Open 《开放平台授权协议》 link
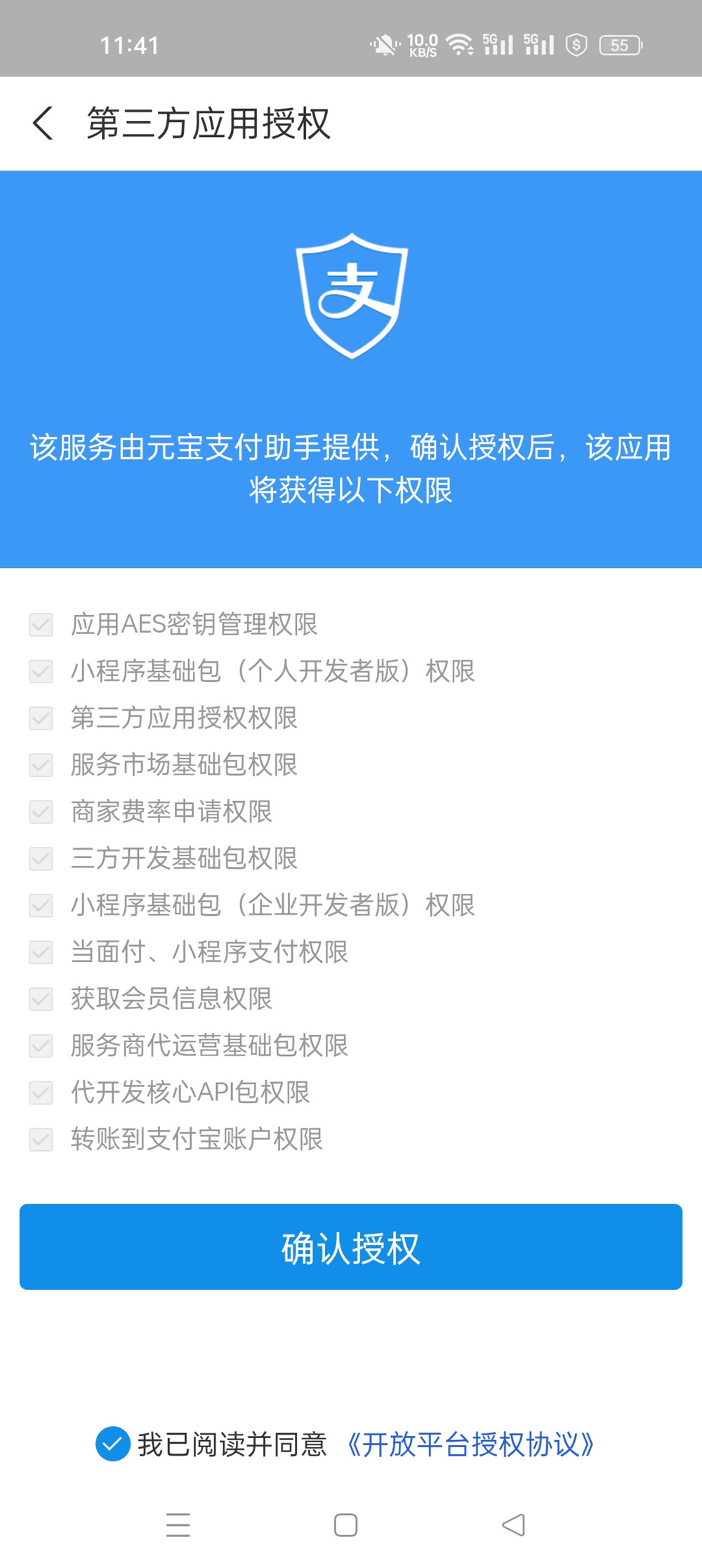This screenshot has height=1568, width=702. coord(470,1444)
